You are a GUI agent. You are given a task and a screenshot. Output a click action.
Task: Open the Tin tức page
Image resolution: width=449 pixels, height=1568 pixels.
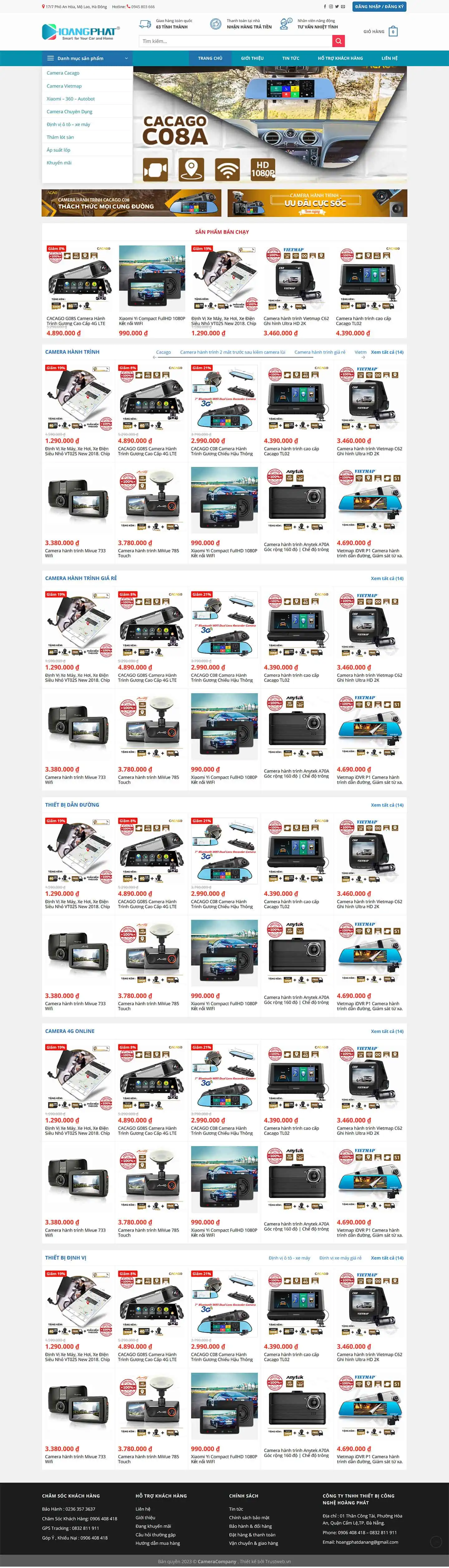coord(290,58)
